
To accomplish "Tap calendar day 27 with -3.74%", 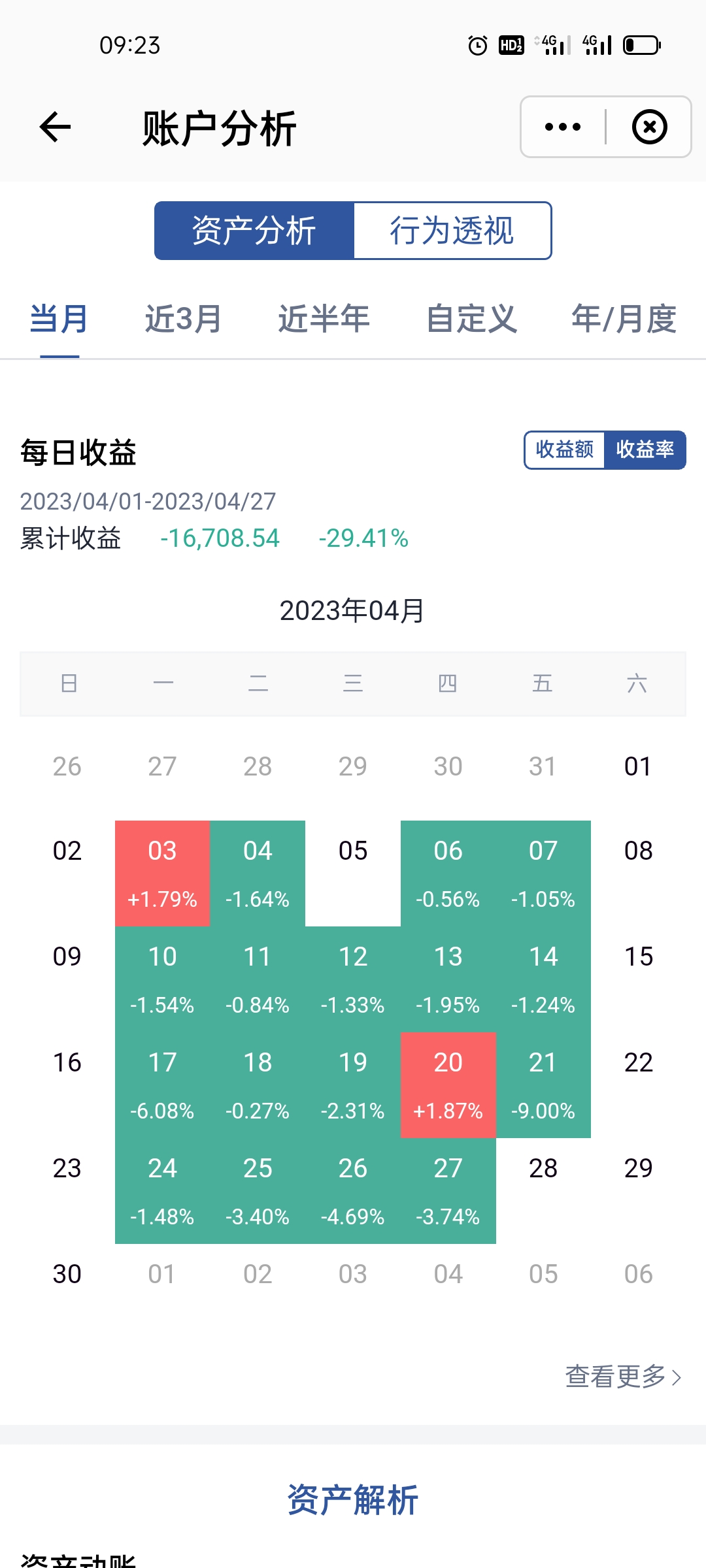I will click(x=448, y=1191).
